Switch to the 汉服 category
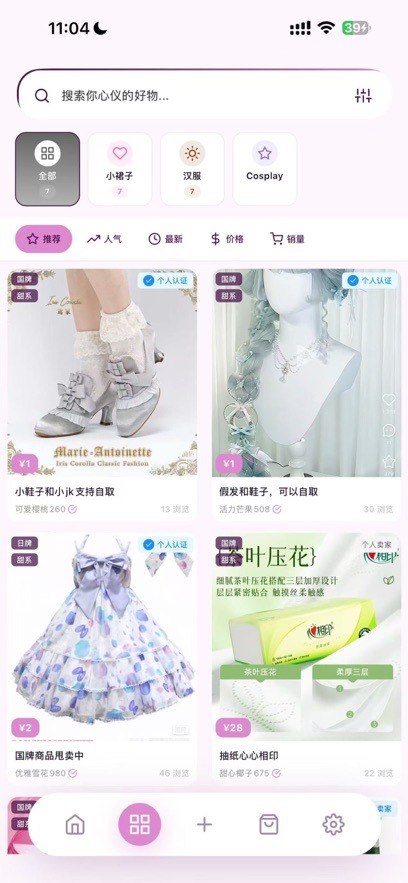 [192, 169]
